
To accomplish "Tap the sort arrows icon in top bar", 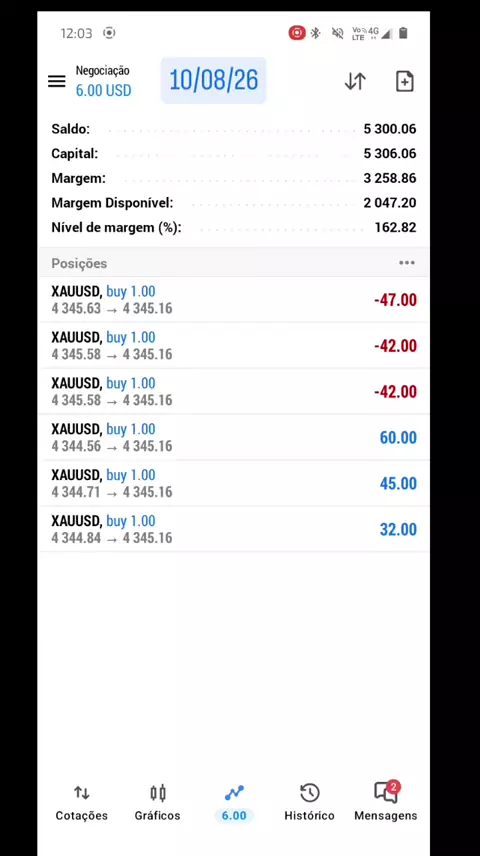I will tap(355, 81).
